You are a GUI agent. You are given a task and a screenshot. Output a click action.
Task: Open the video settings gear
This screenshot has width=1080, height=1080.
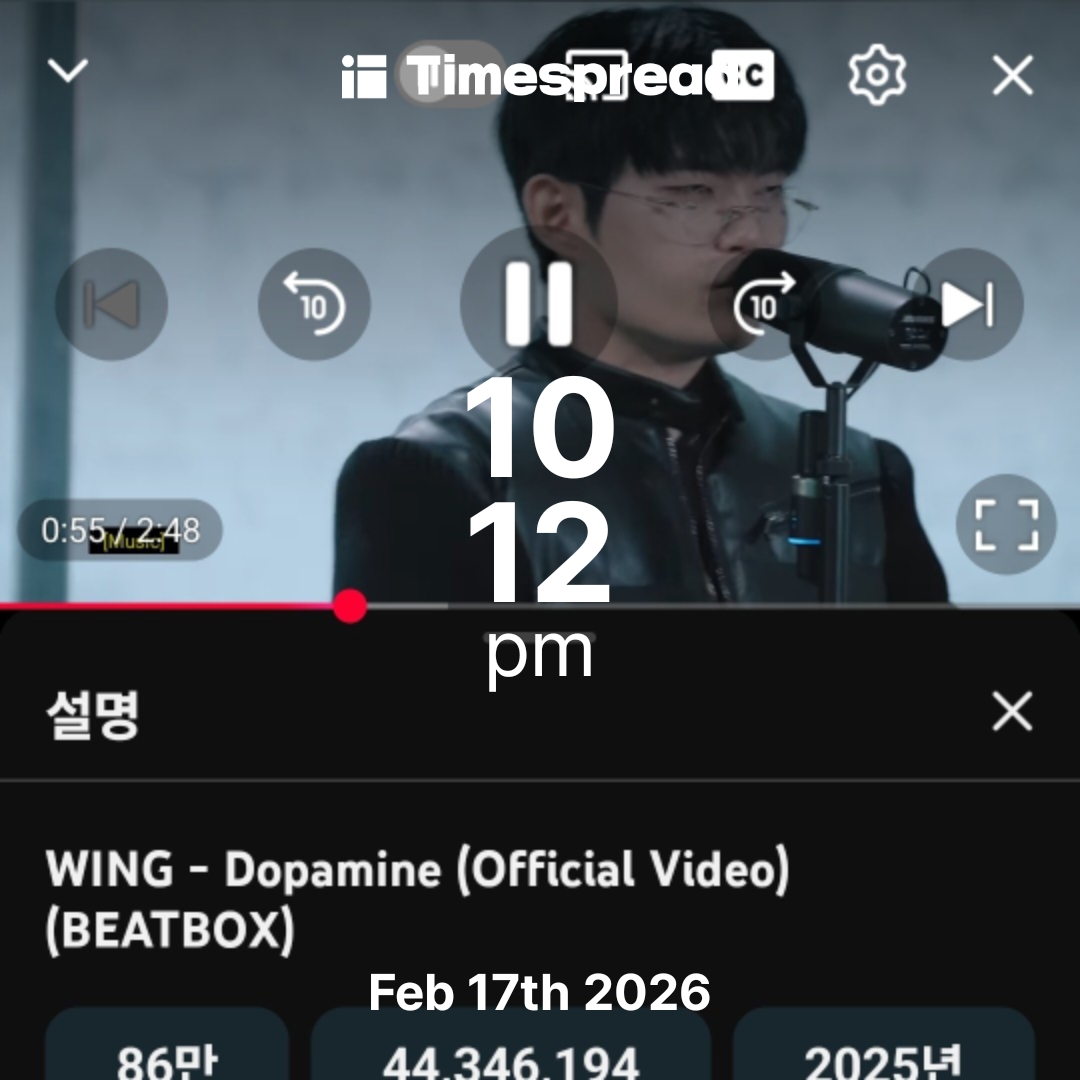pyautogui.click(x=876, y=75)
